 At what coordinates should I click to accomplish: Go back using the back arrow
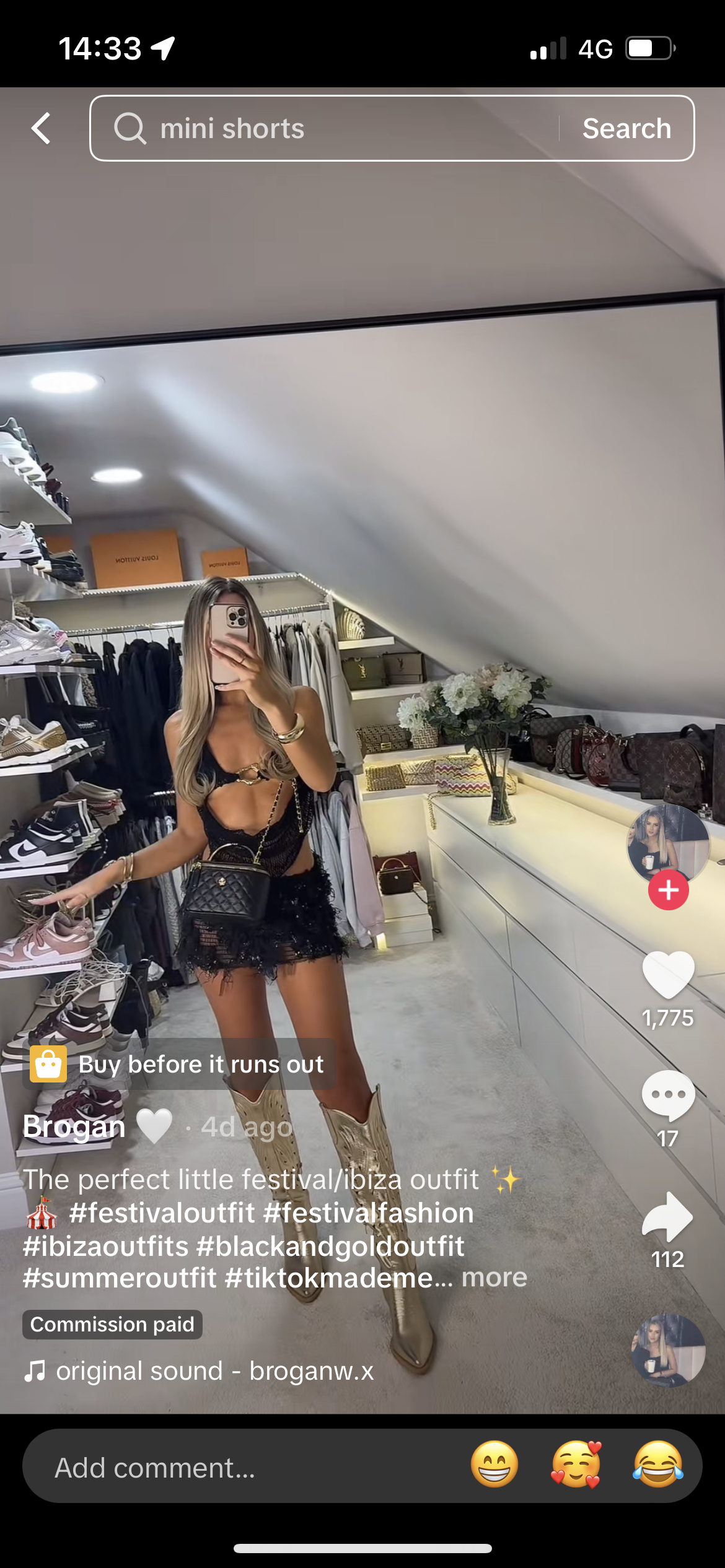(41, 129)
